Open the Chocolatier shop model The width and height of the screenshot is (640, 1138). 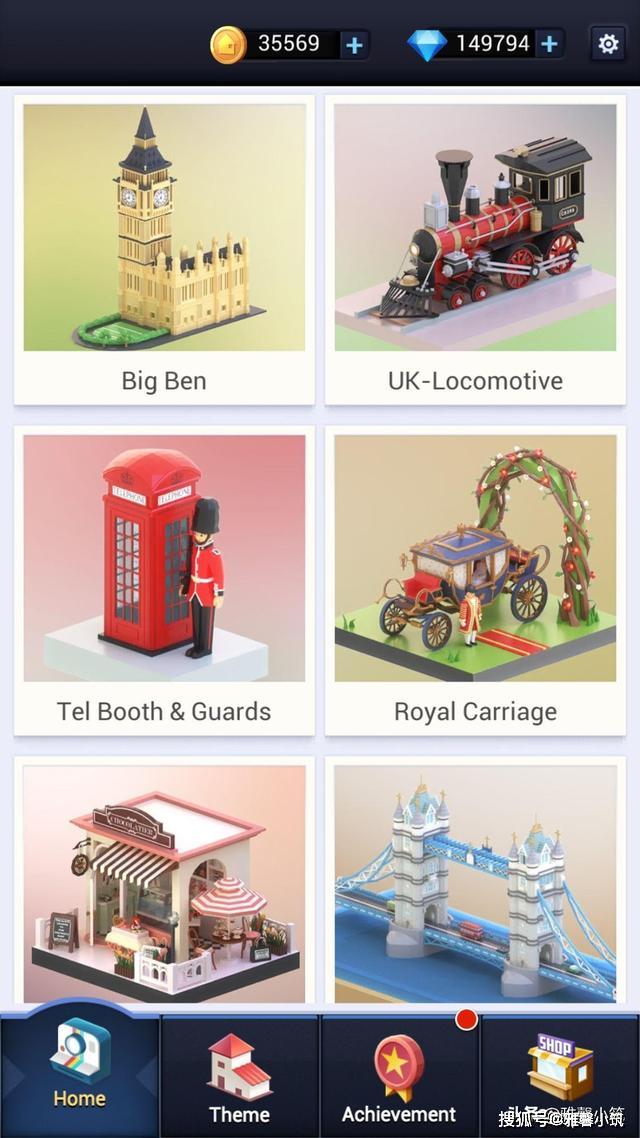(x=164, y=881)
